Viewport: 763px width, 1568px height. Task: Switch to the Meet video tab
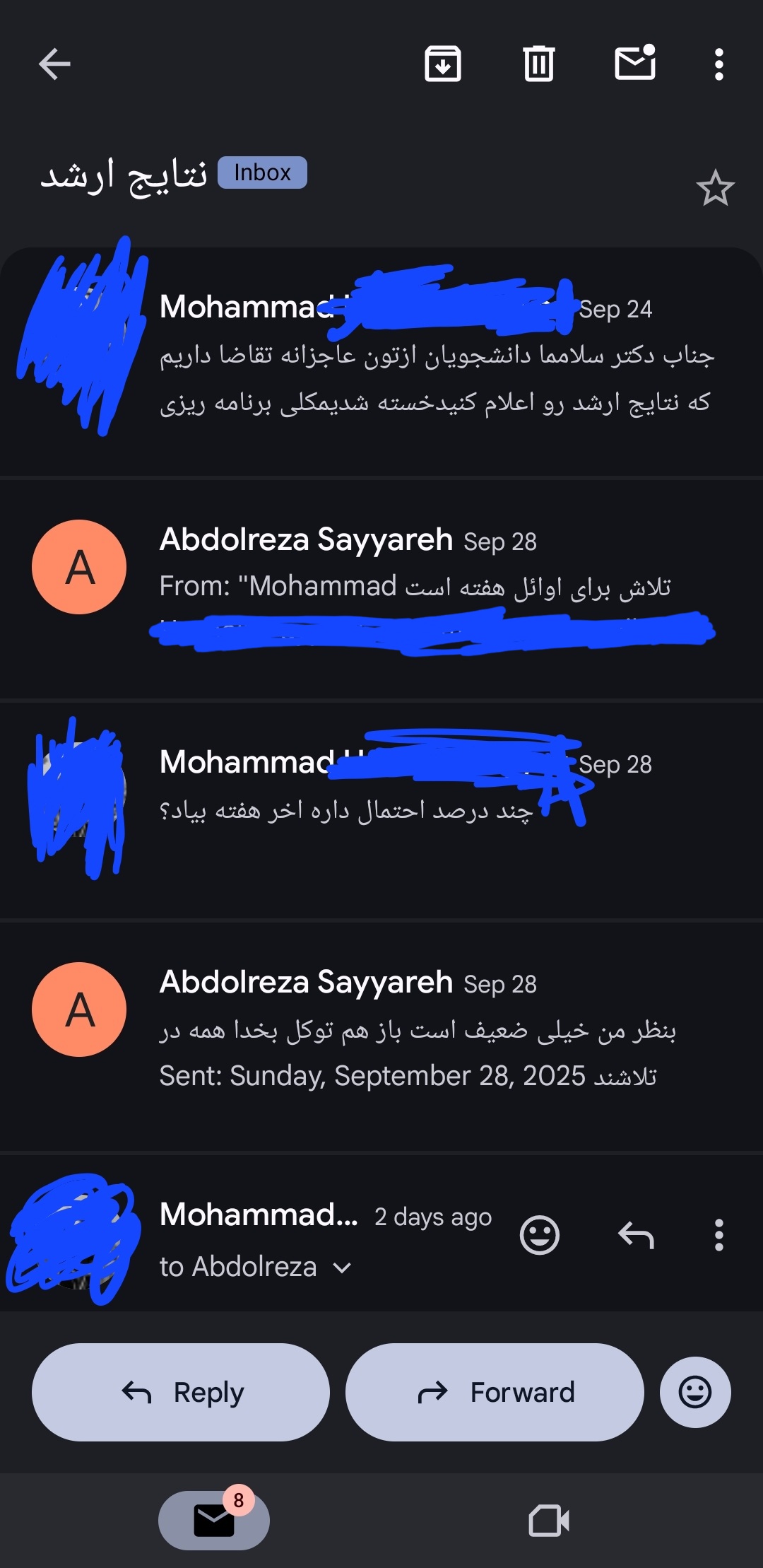tap(549, 1520)
